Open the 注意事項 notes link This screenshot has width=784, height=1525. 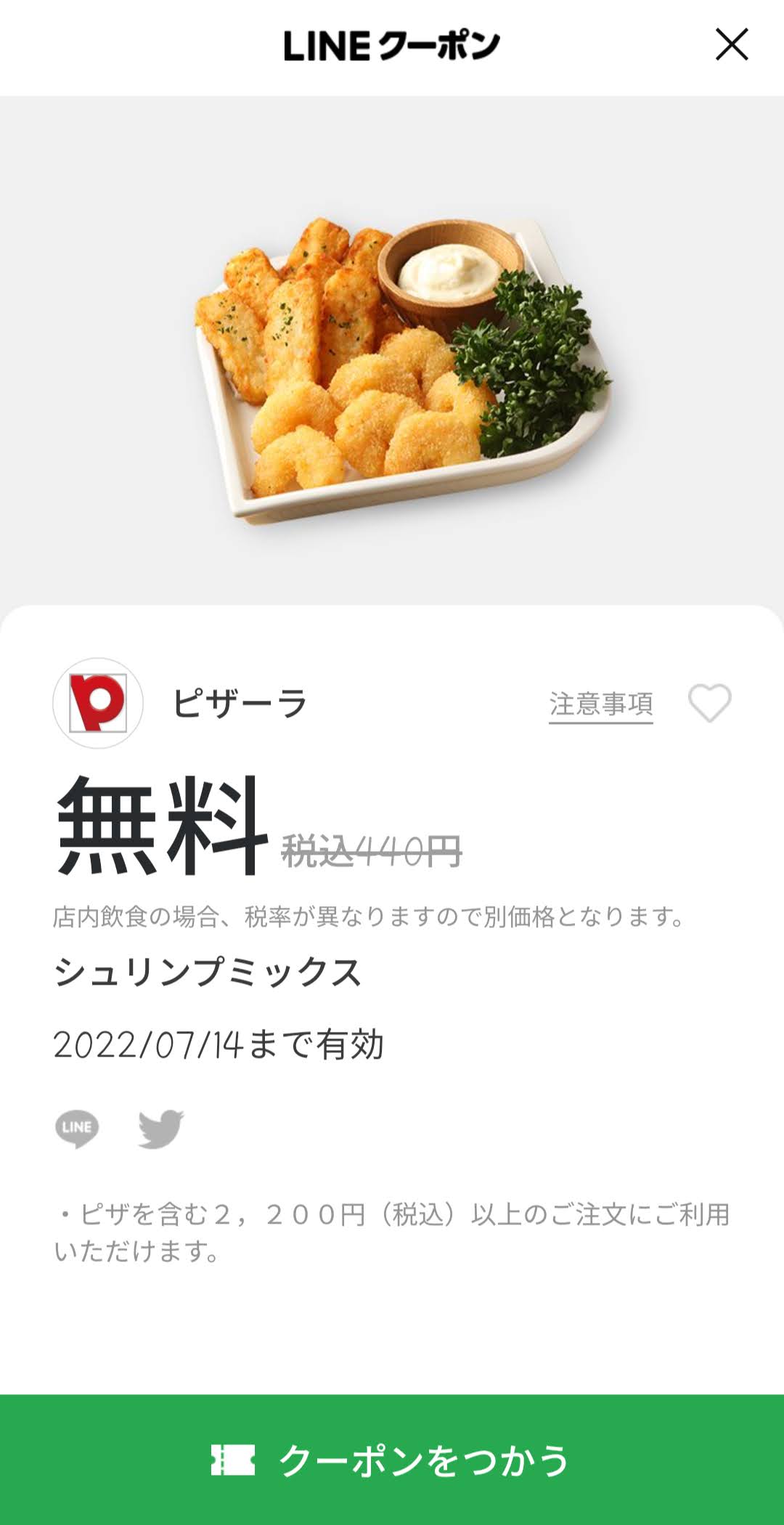pyautogui.click(x=600, y=704)
